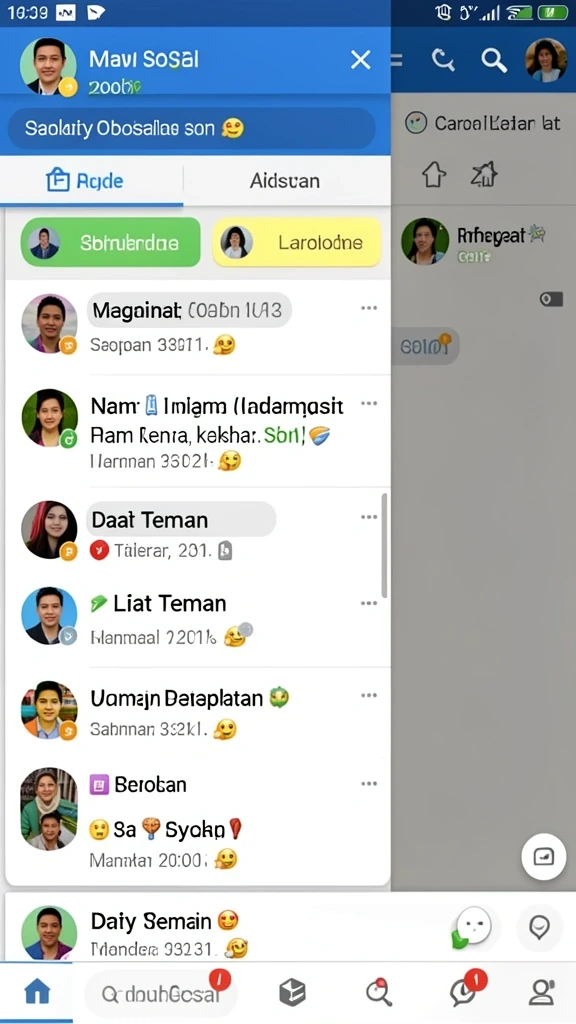
Task: Tap the yellow Larolodne chip
Action: (x=297, y=243)
